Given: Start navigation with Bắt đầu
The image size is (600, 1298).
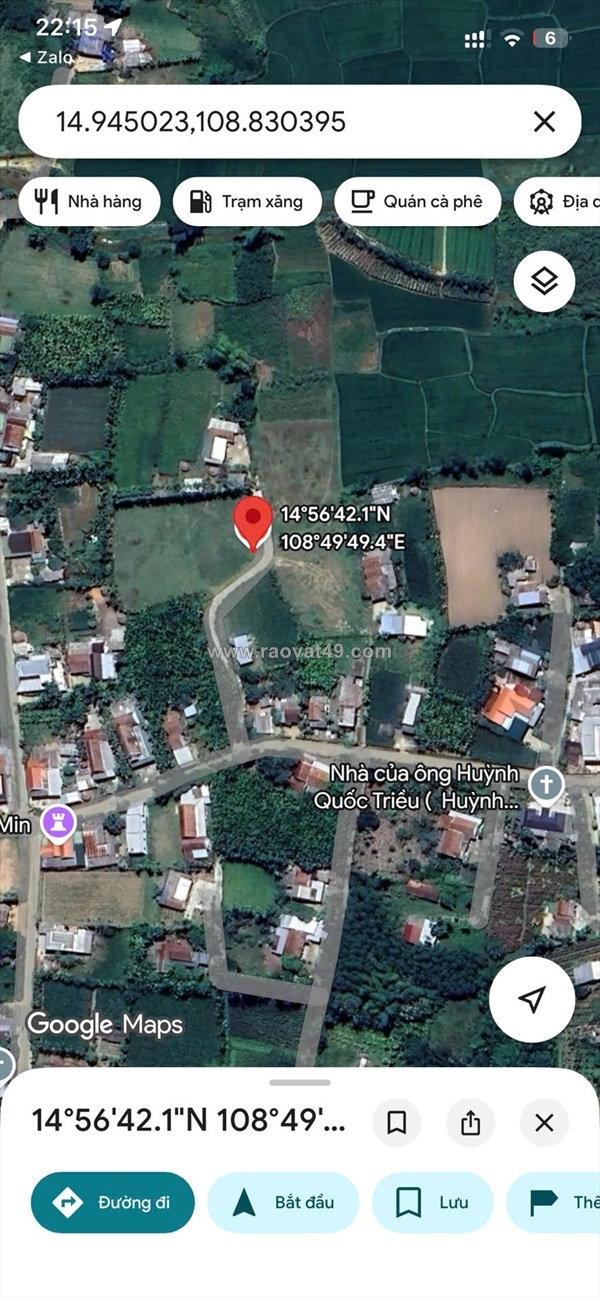Looking at the screenshot, I should 283,1202.
